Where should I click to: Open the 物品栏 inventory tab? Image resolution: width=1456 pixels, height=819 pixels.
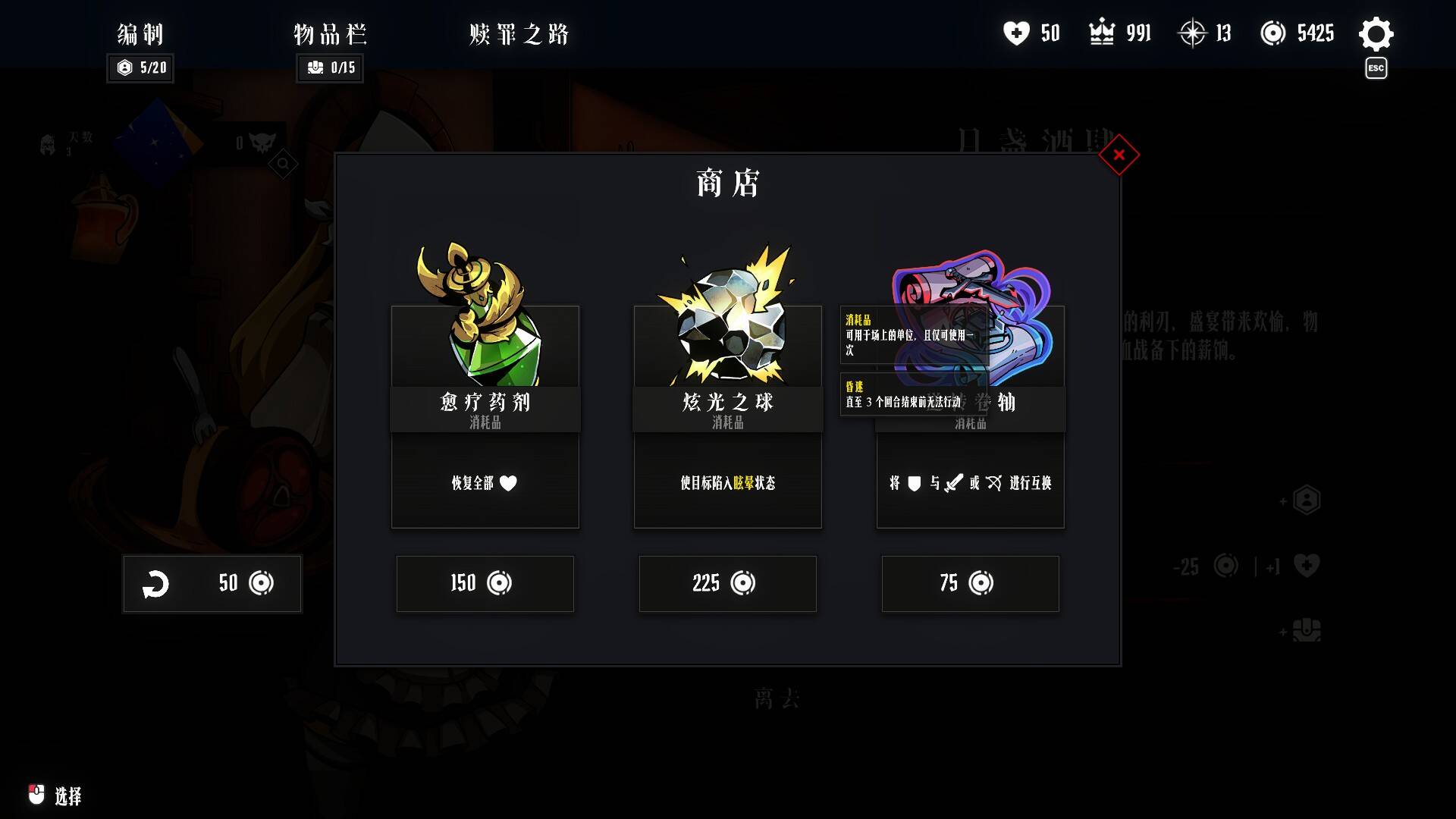pos(330,34)
